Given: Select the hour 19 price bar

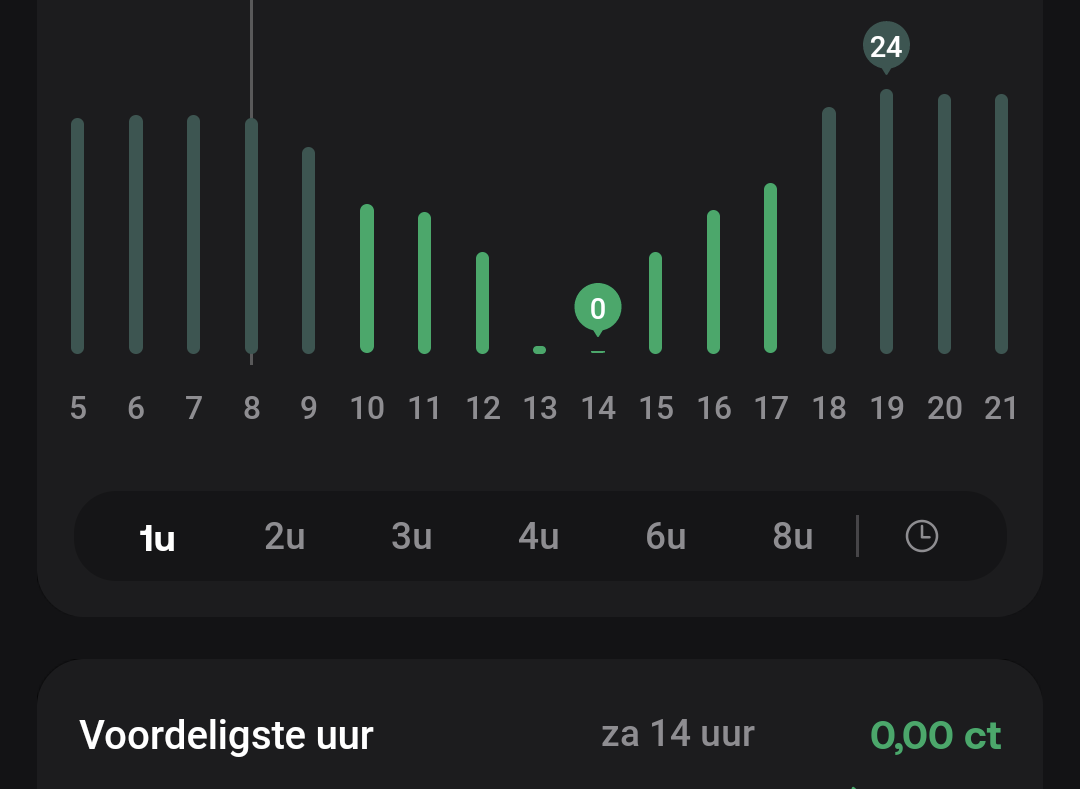Looking at the screenshot, I should (x=886, y=220).
